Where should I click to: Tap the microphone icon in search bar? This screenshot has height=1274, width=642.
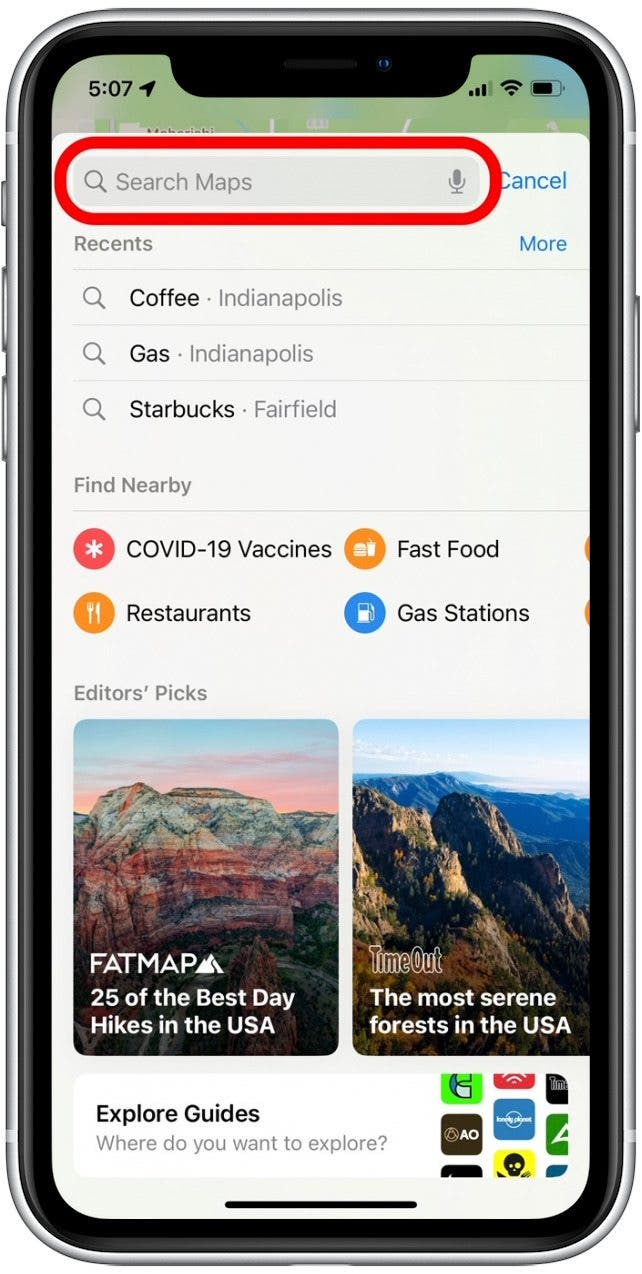click(457, 182)
